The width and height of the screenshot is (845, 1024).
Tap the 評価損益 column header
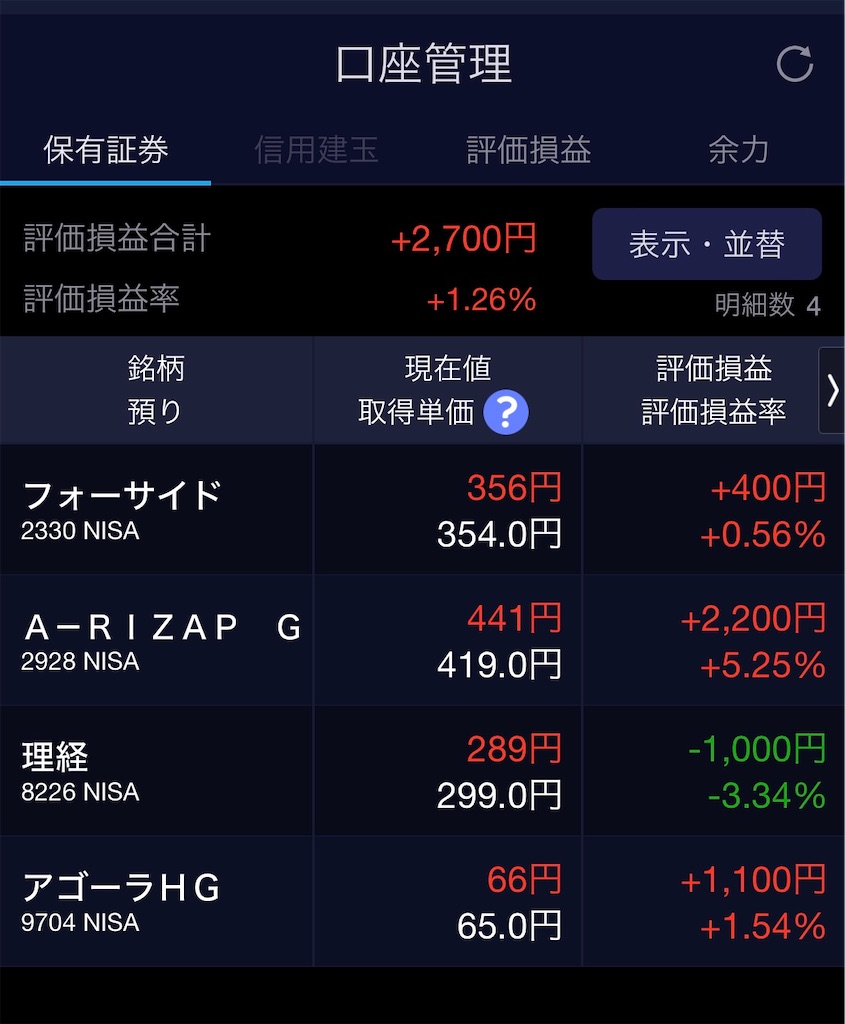point(713,369)
